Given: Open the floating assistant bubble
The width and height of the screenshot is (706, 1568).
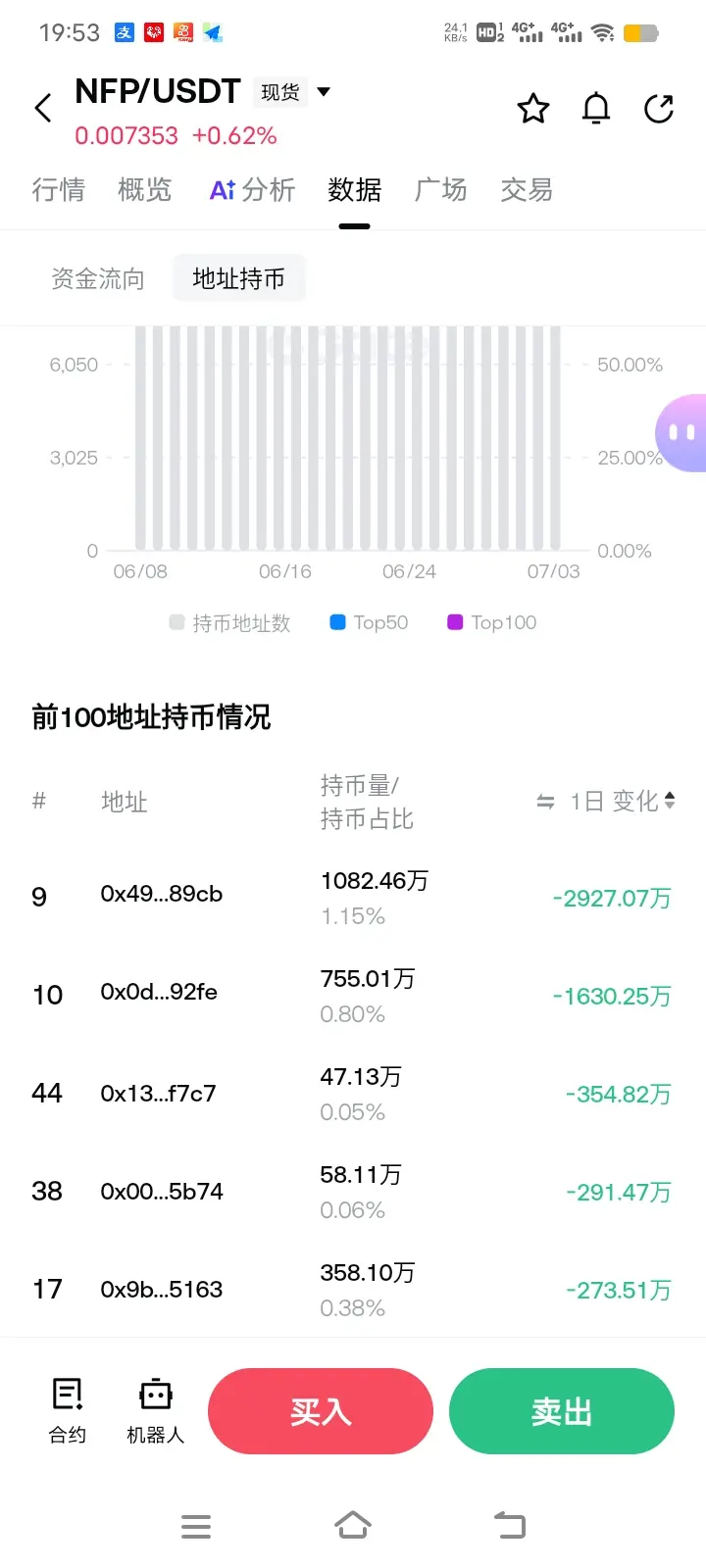Looking at the screenshot, I should (x=681, y=433).
